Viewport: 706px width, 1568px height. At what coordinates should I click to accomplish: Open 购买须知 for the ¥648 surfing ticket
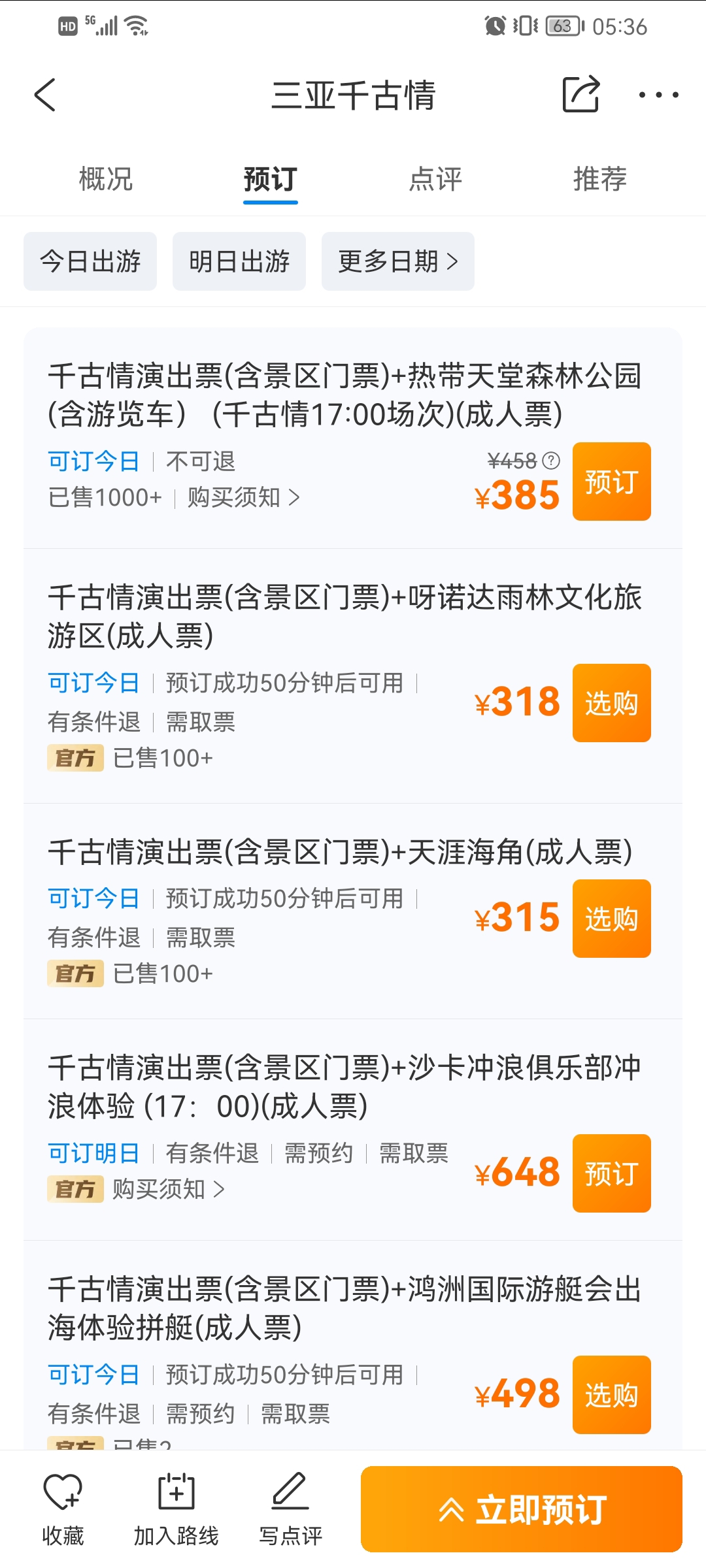tap(169, 1189)
